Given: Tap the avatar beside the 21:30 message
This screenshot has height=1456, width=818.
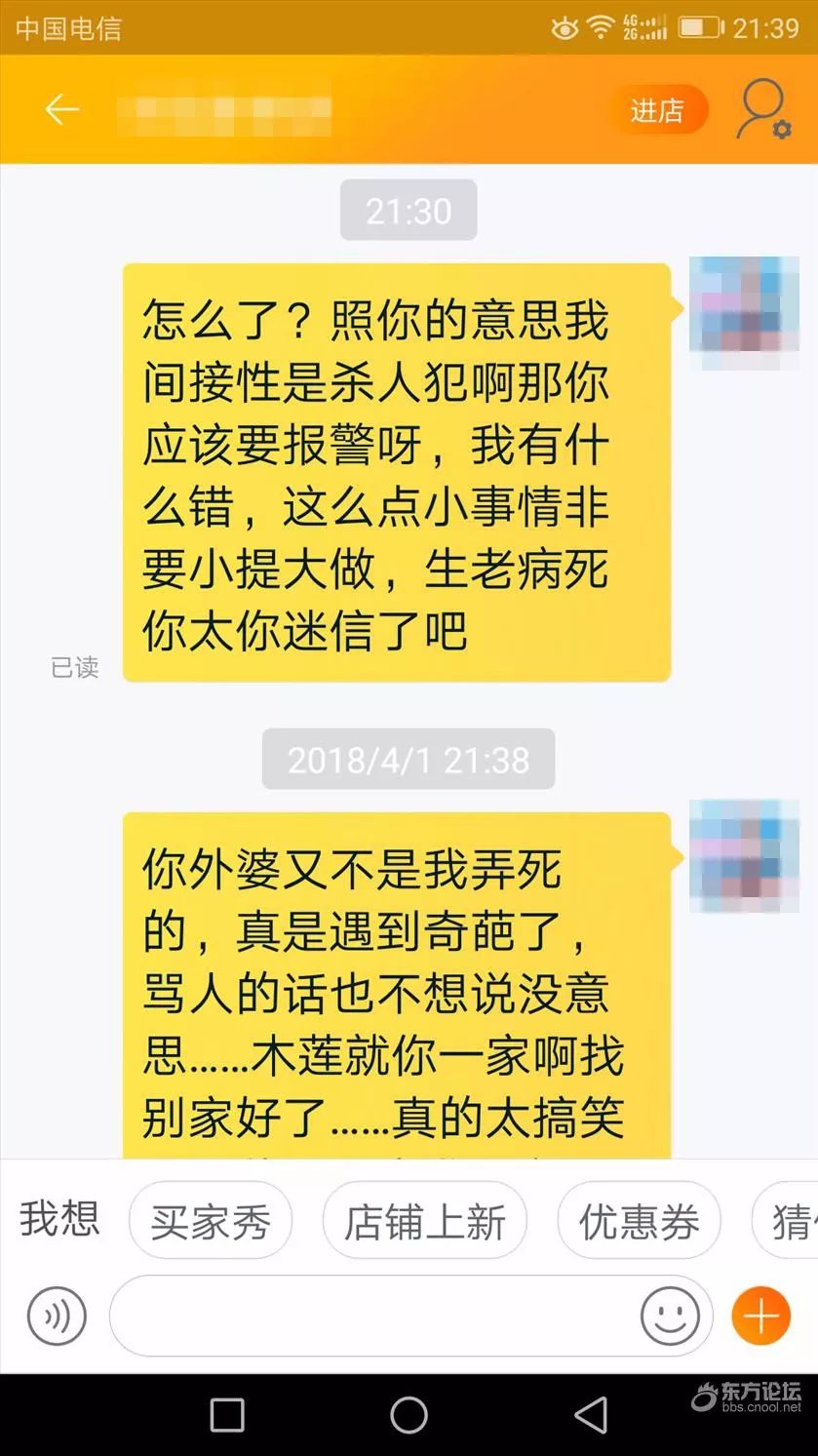Looking at the screenshot, I should point(744,313).
